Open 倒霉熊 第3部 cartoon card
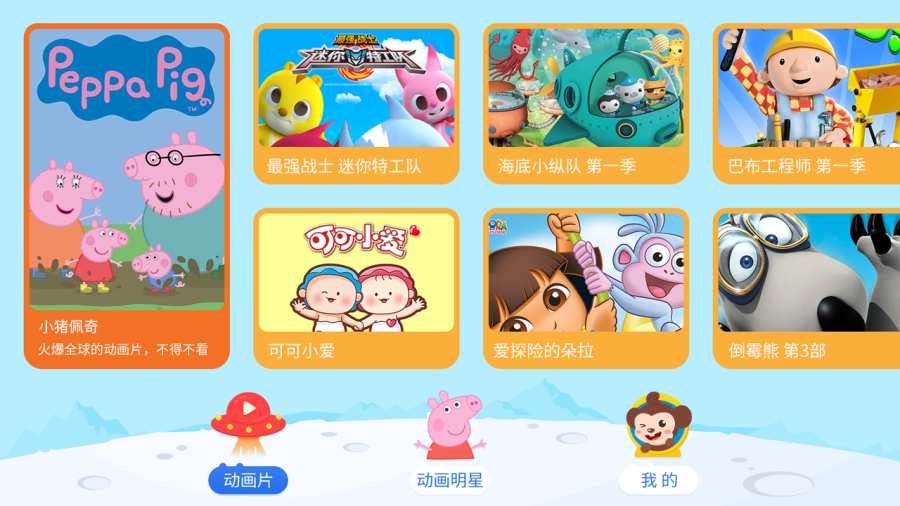 [x=806, y=287]
